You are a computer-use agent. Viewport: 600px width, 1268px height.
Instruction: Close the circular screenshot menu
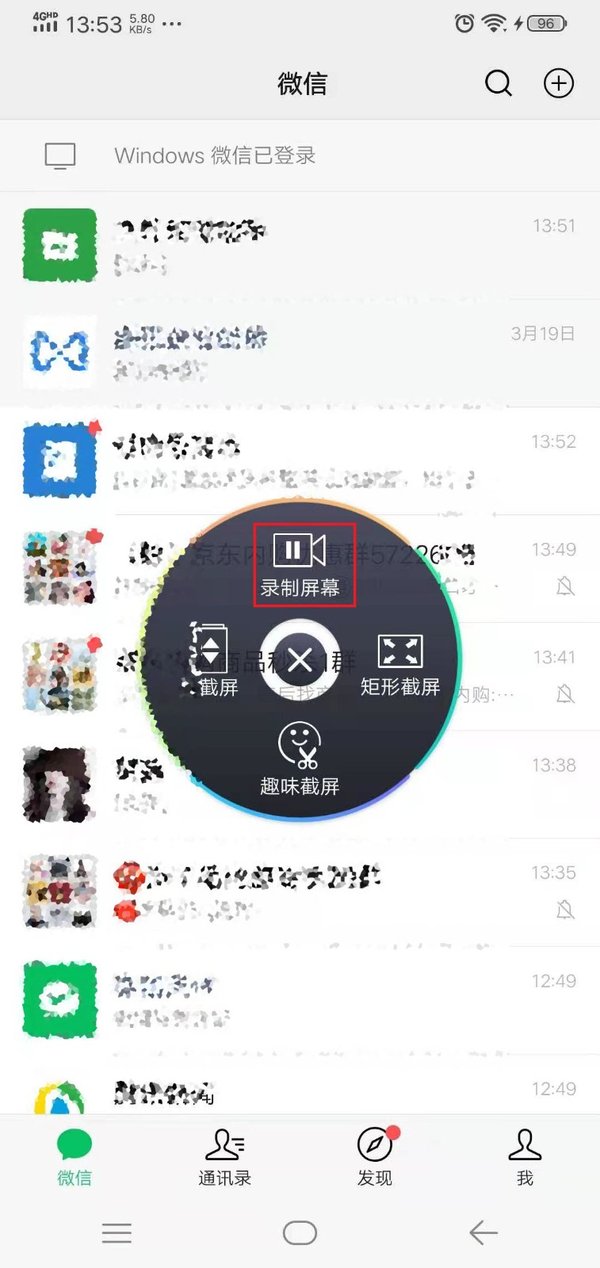click(x=300, y=659)
